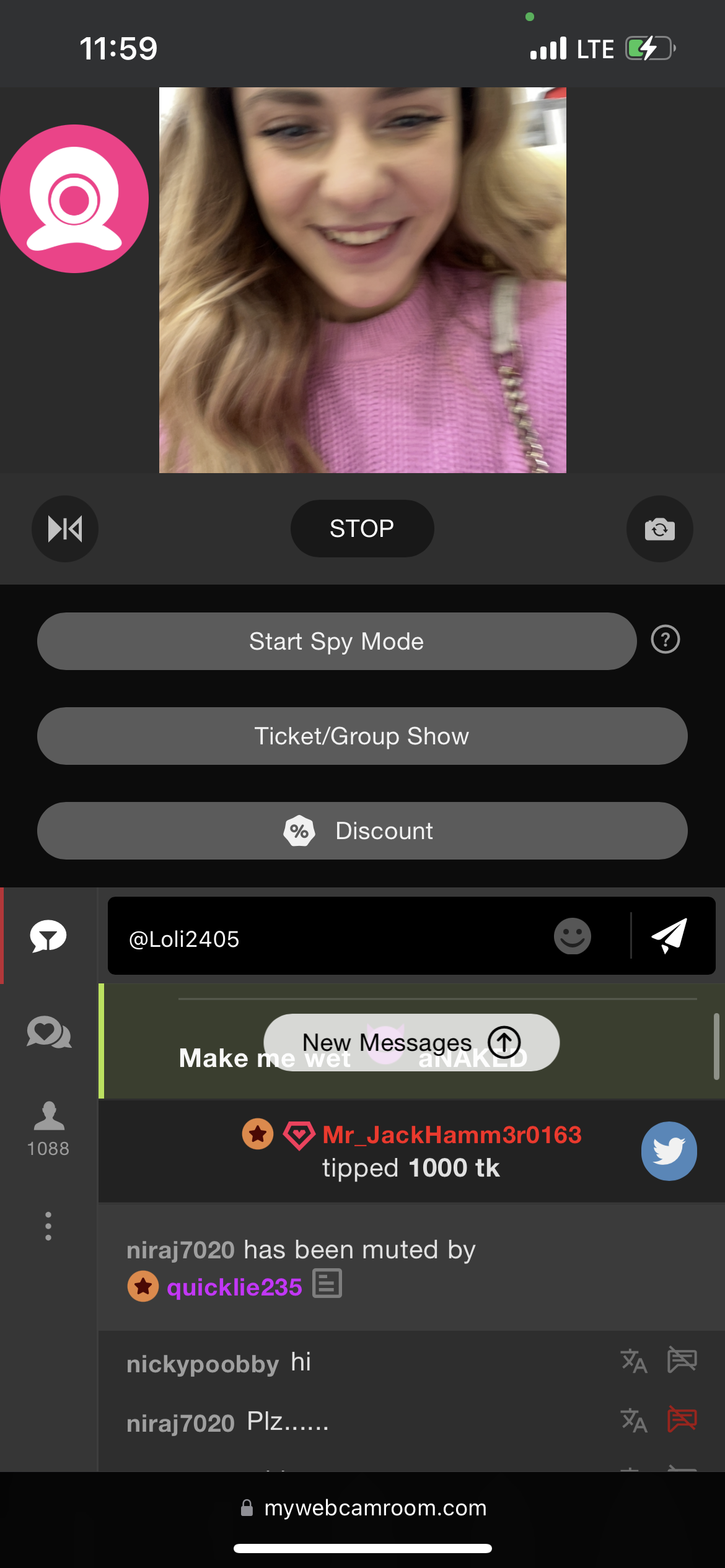Open Spy Mode help info
725x1568 pixels.
(x=666, y=640)
